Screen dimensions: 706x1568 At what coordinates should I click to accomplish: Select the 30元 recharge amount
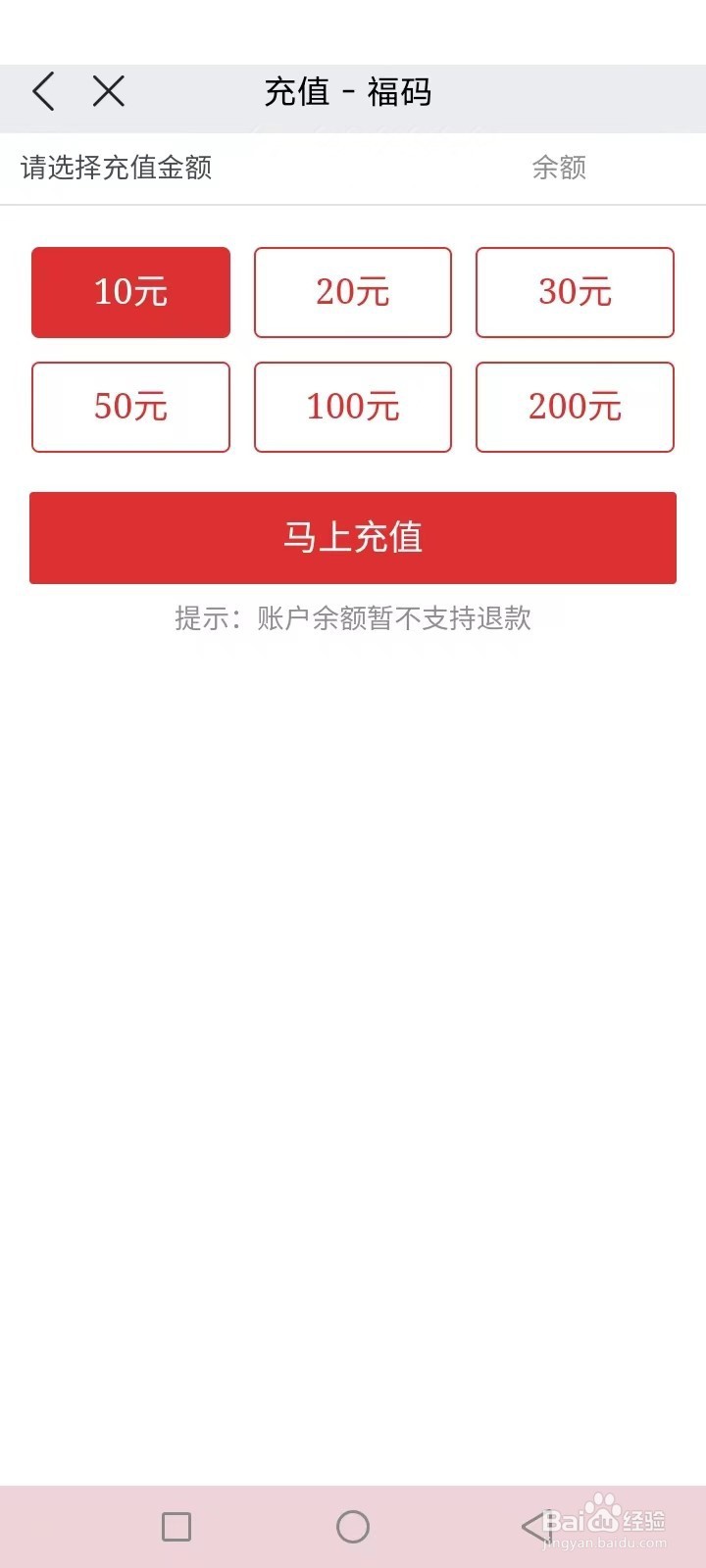point(575,292)
